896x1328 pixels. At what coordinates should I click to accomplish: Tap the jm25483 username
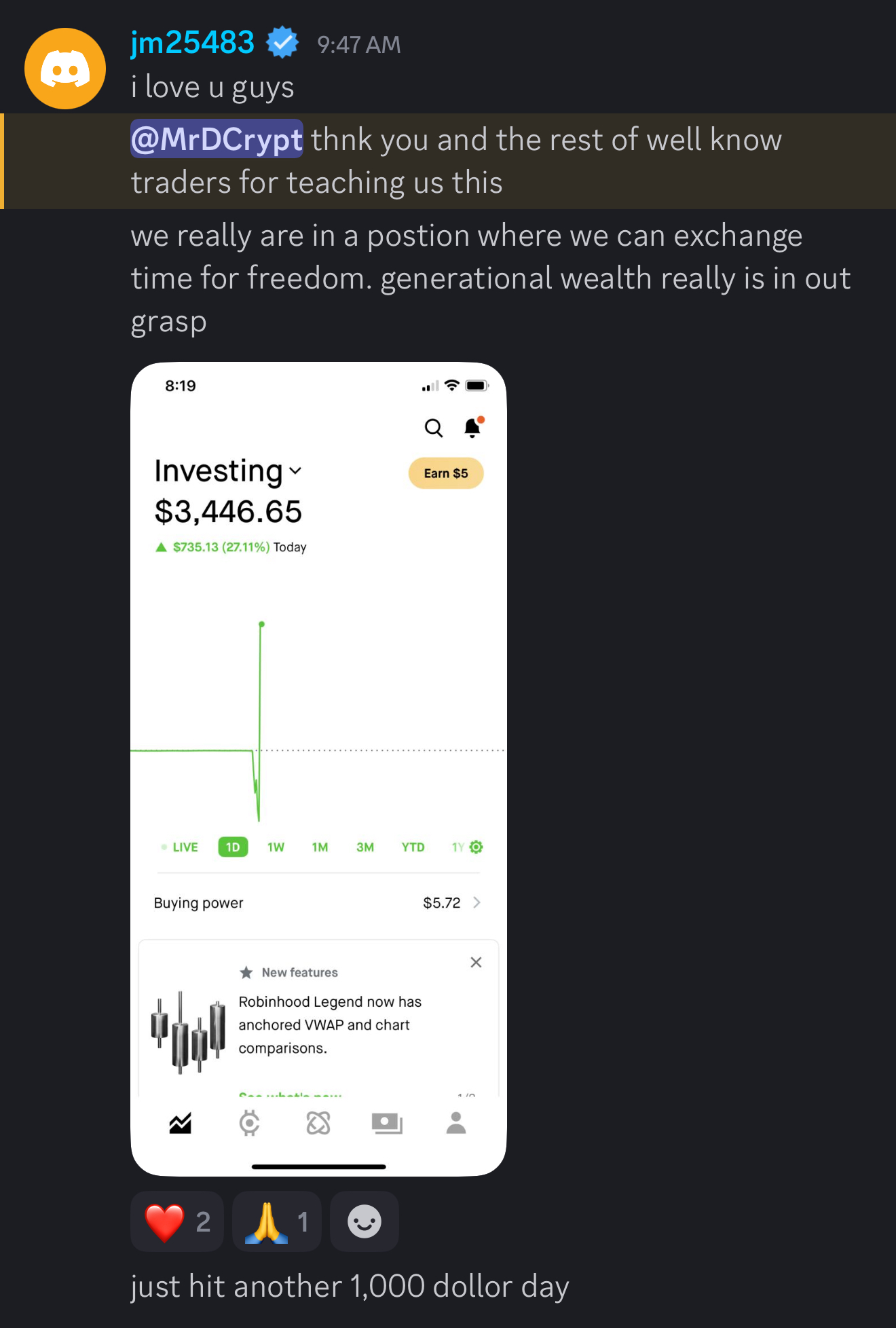point(193,43)
